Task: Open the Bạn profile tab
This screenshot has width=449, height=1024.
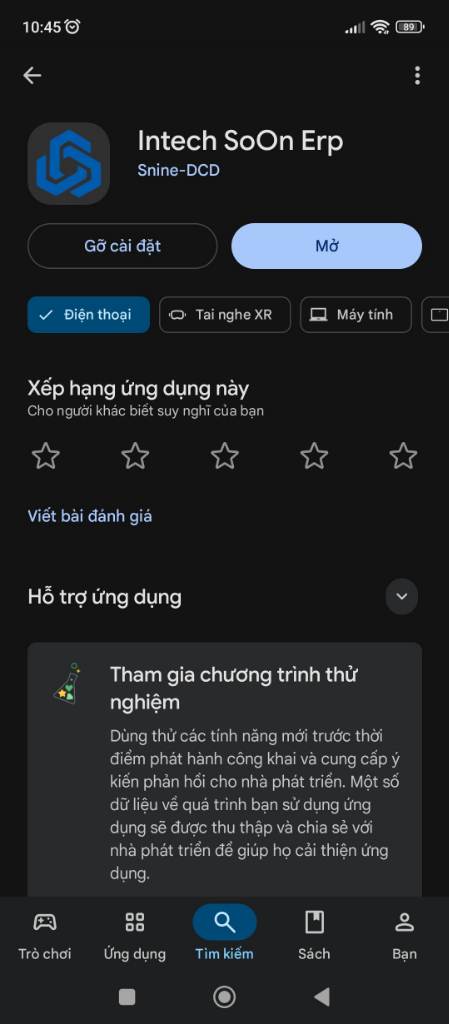Action: click(405, 934)
